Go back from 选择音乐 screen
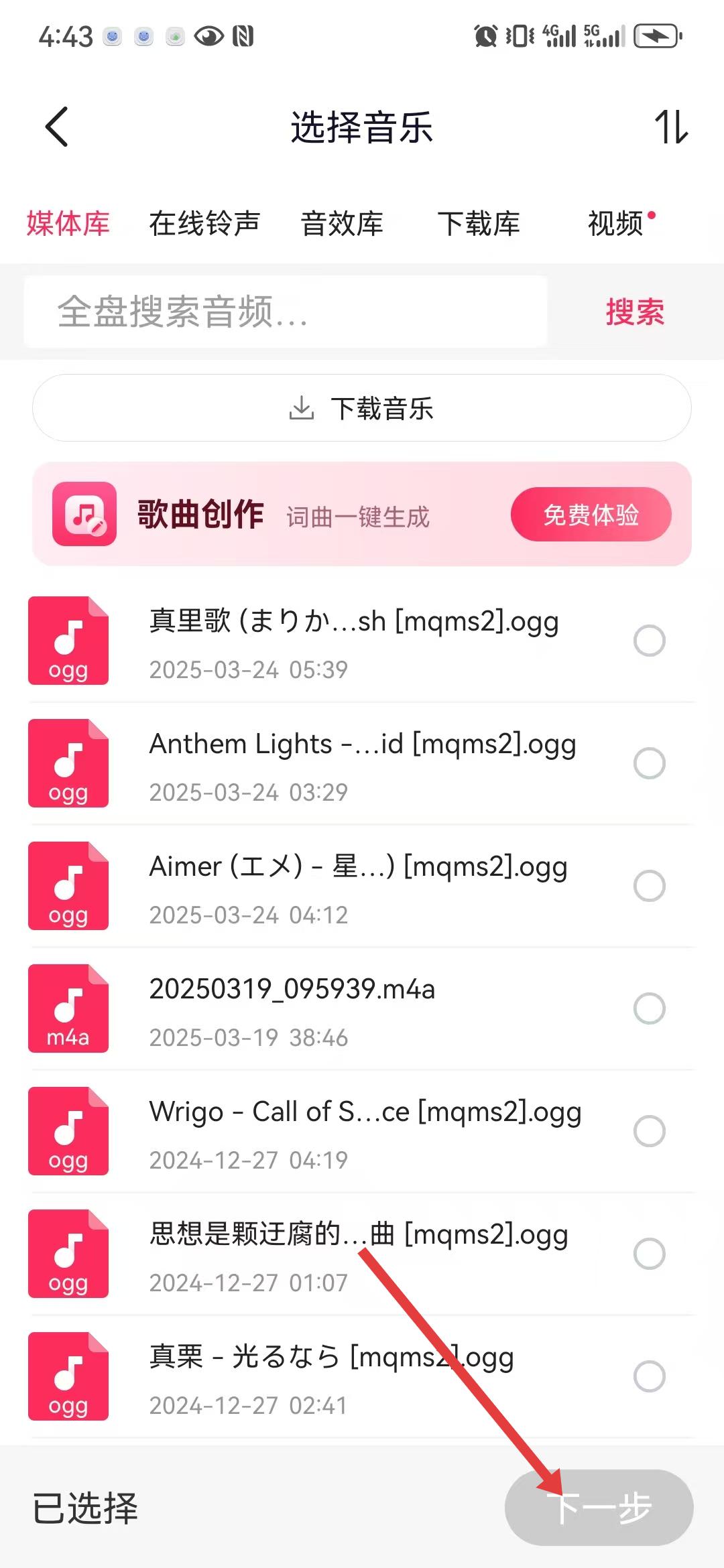Viewport: 724px width, 1568px height. (x=58, y=127)
